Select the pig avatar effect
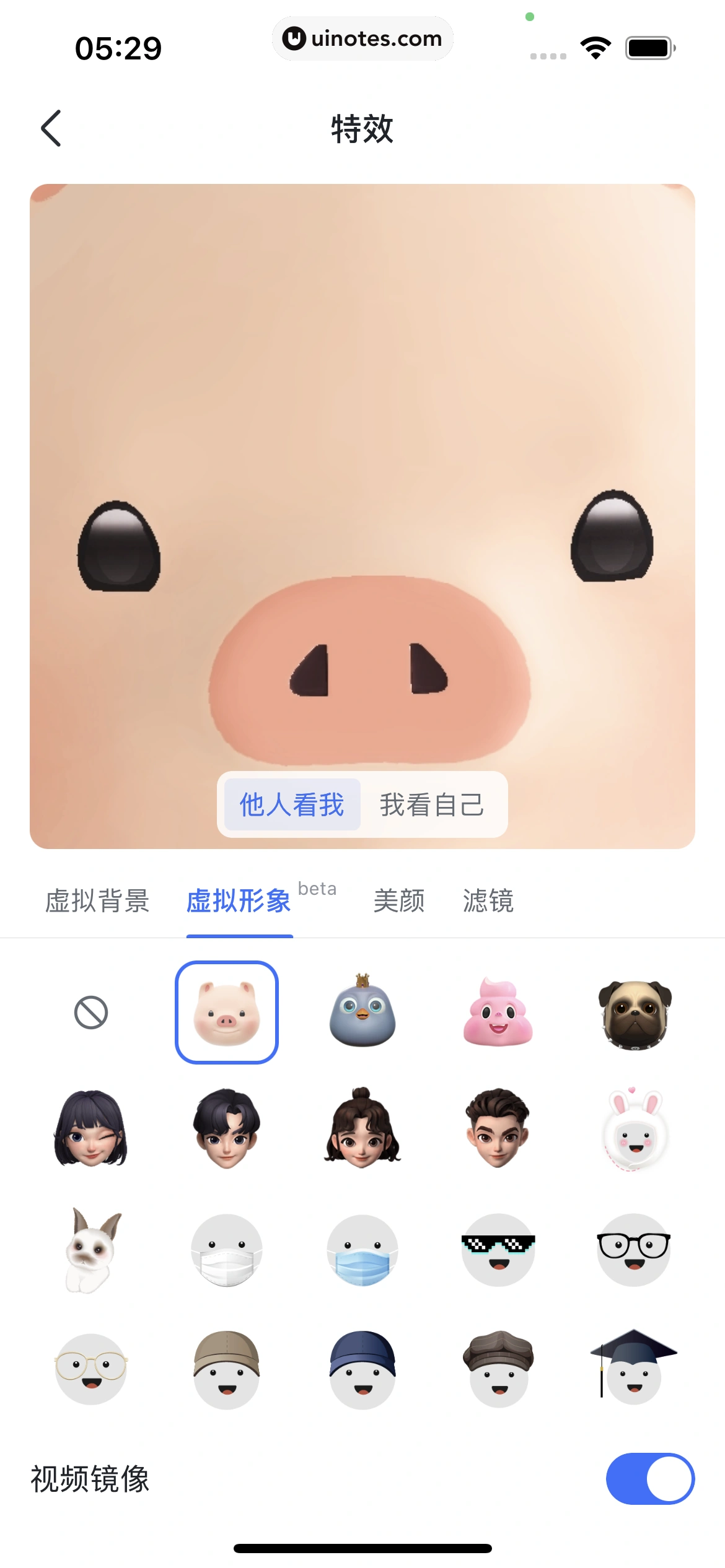Viewport: 725px width, 1568px height. click(227, 1013)
